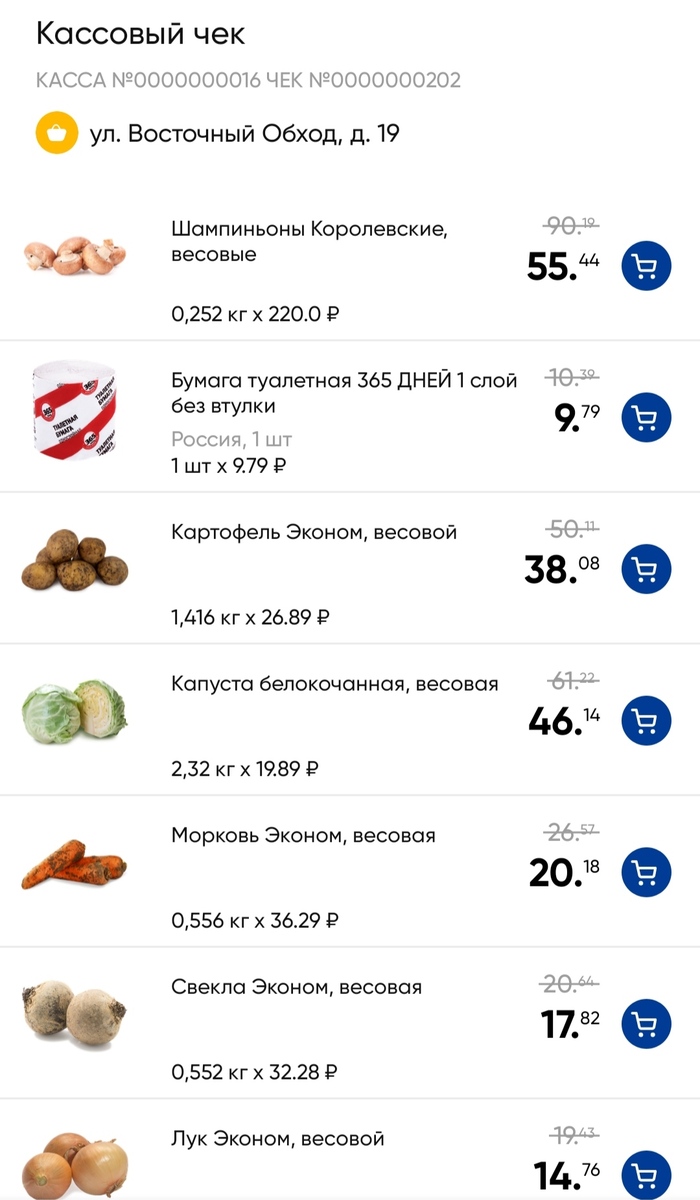The image size is (700, 1200).
Task: Open the Картофель Эконом product
Action: 313,533
